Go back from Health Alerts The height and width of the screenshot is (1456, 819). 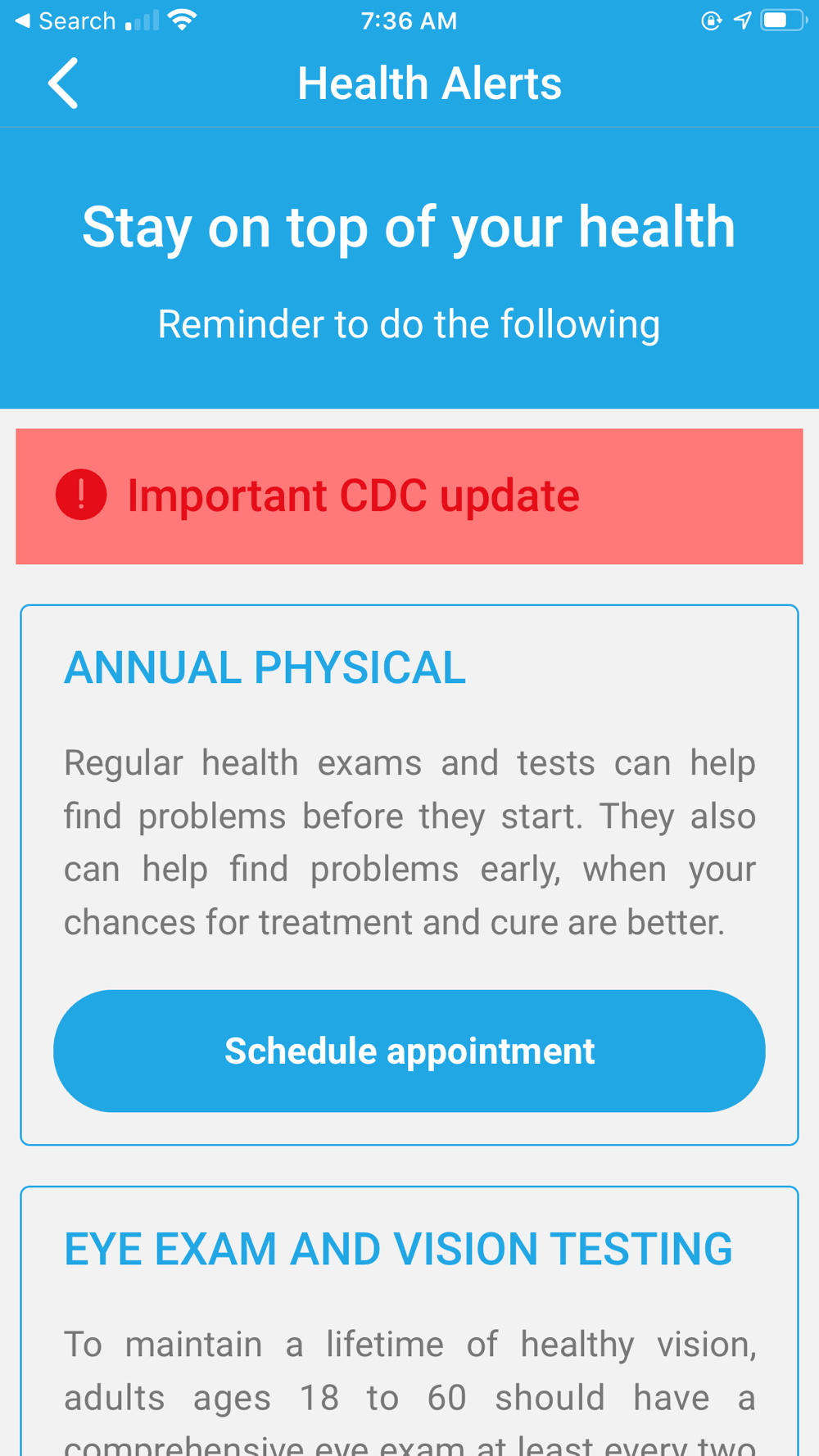tap(63, 83)
